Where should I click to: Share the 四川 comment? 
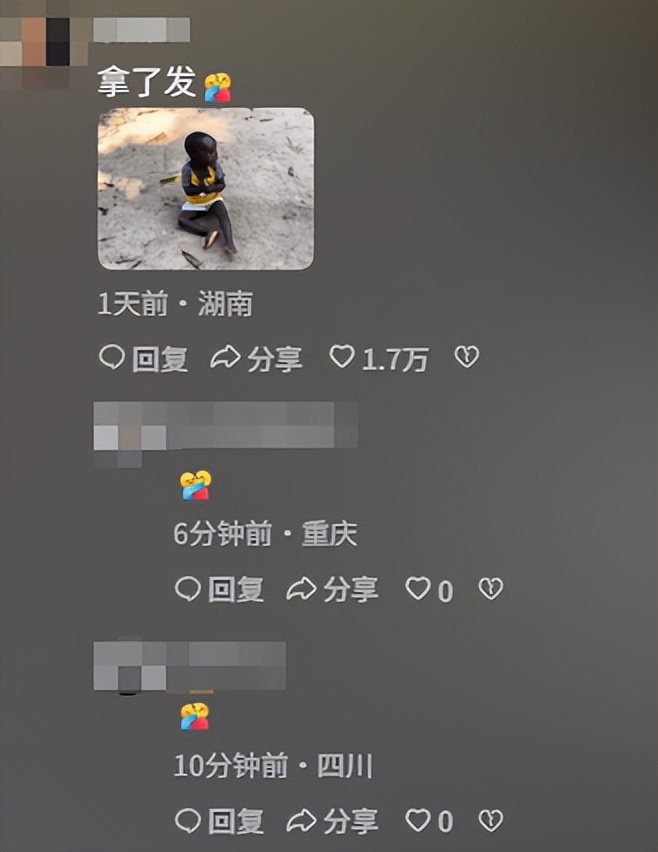coord(332,822)
